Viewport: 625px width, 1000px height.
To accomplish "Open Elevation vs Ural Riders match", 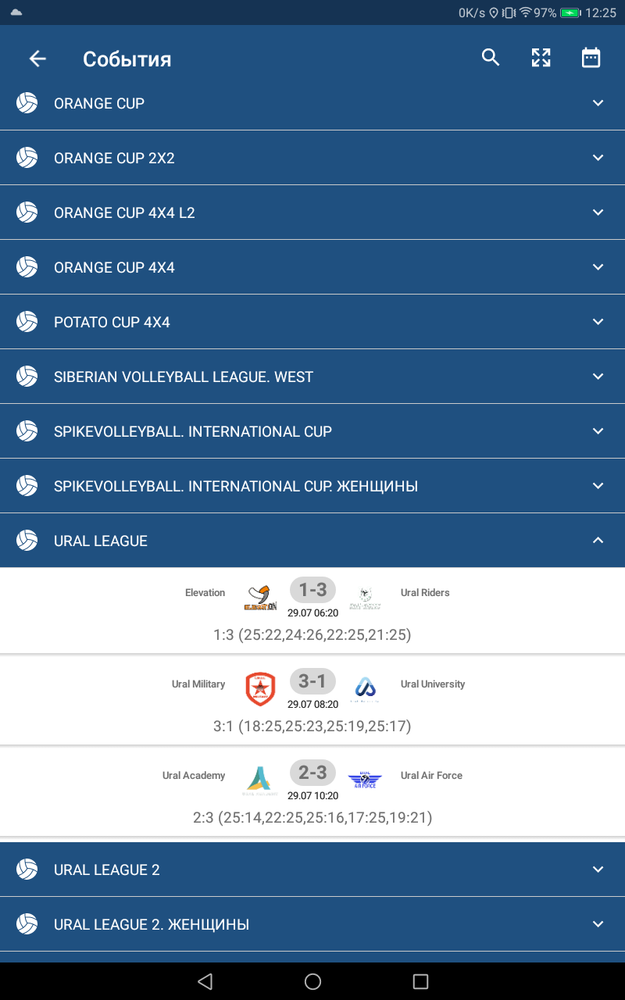I will pyautogui.click(x=312, y=610).
